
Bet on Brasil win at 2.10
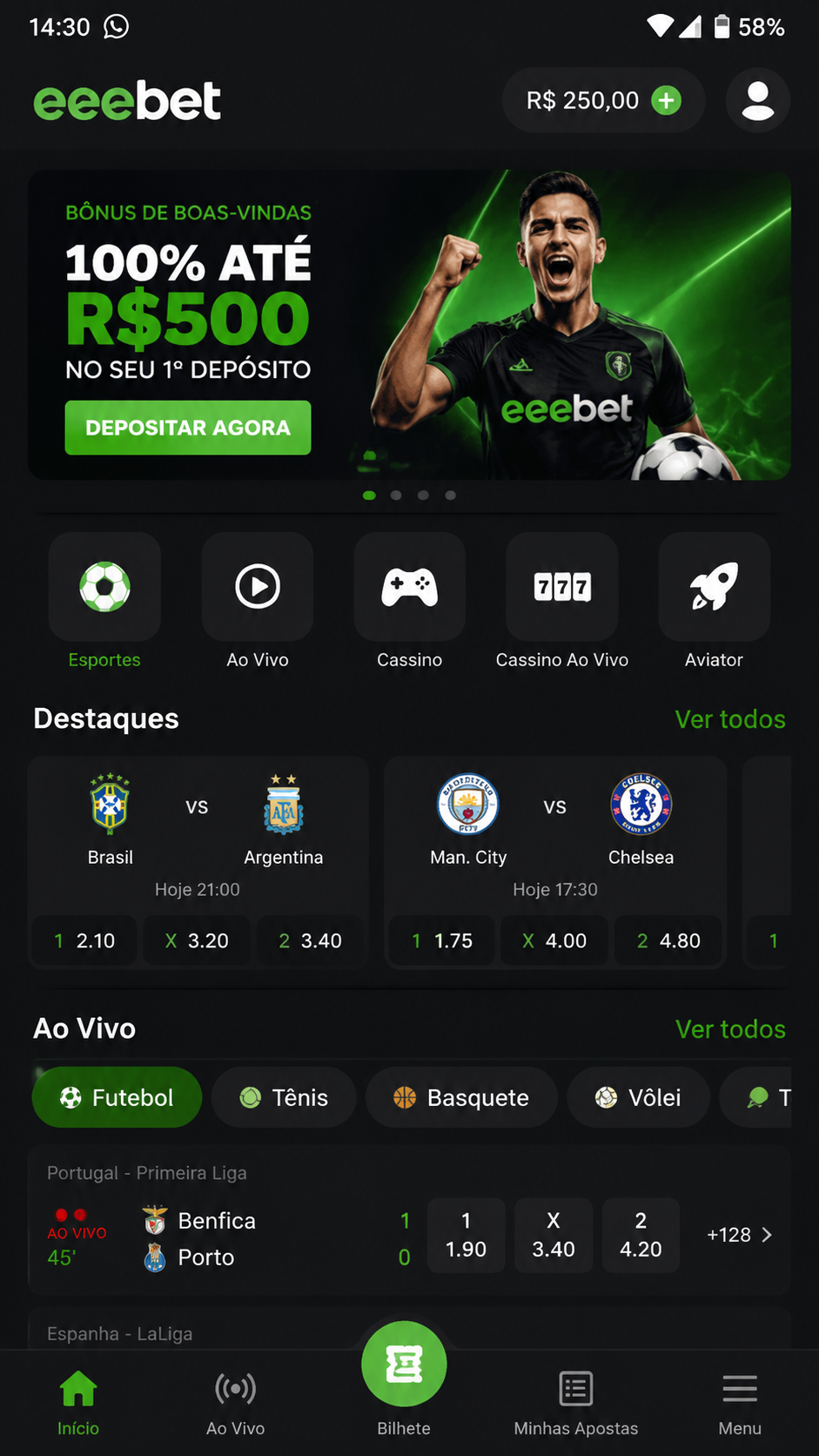tap(84, 940)
